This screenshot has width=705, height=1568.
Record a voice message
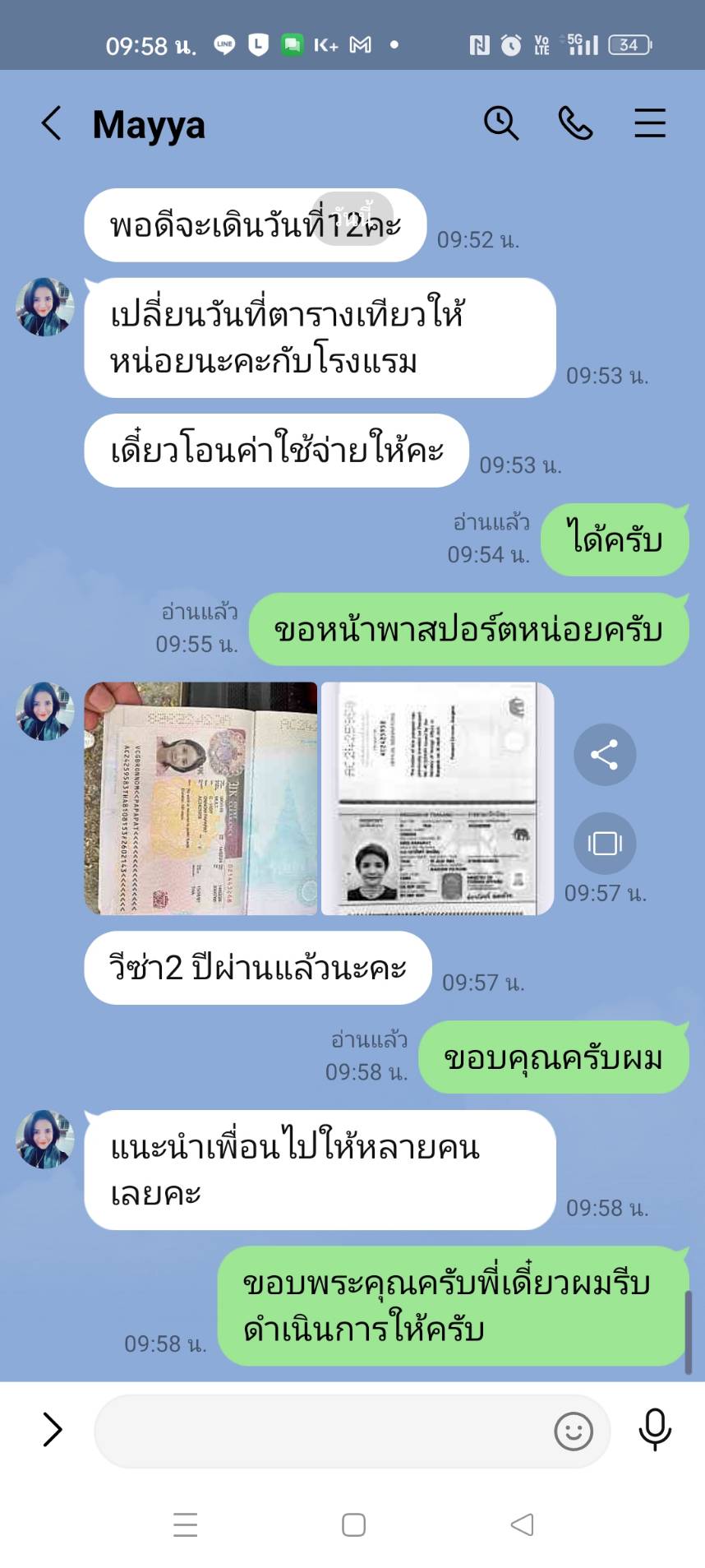tap(655, 1430)
